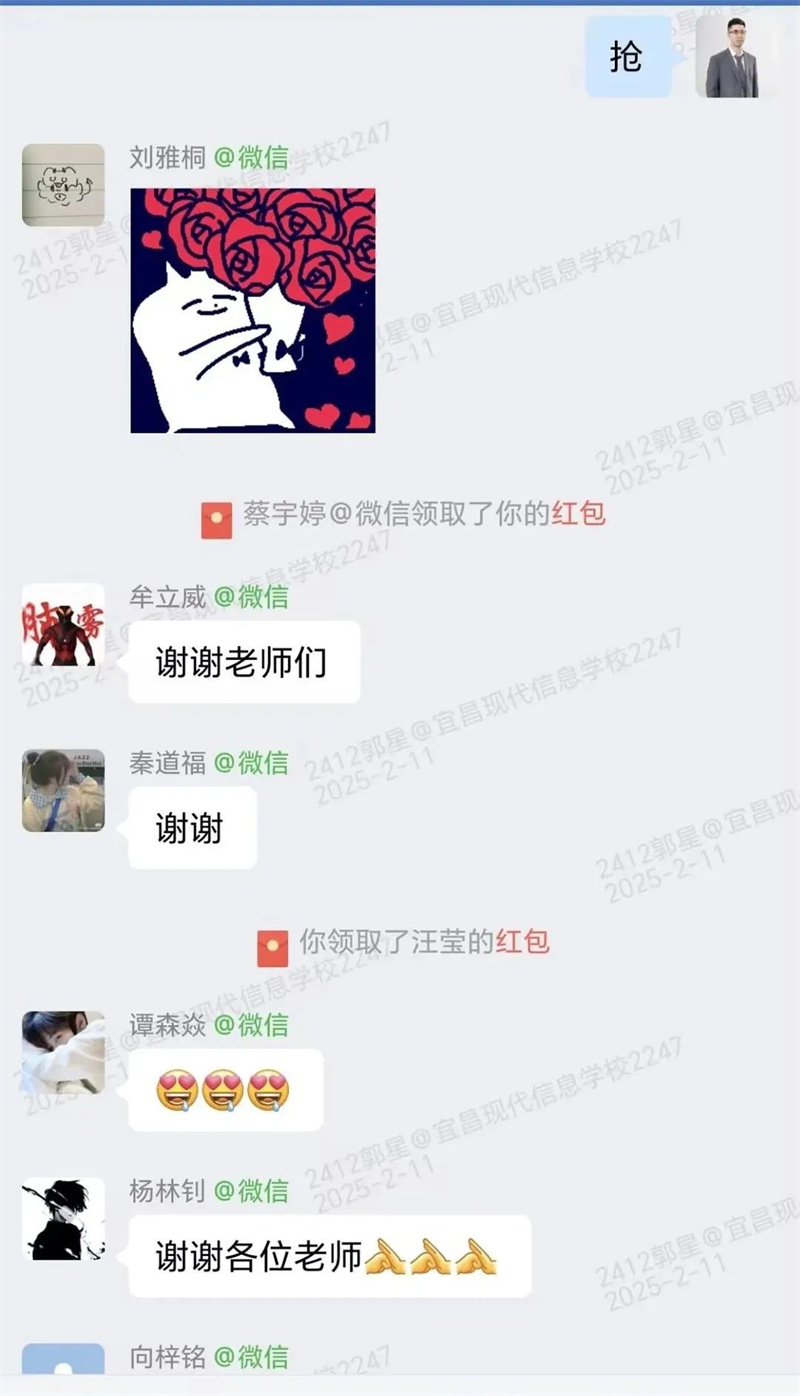
Task: Tap 牟立威's avatar
Action: point(63,625)
